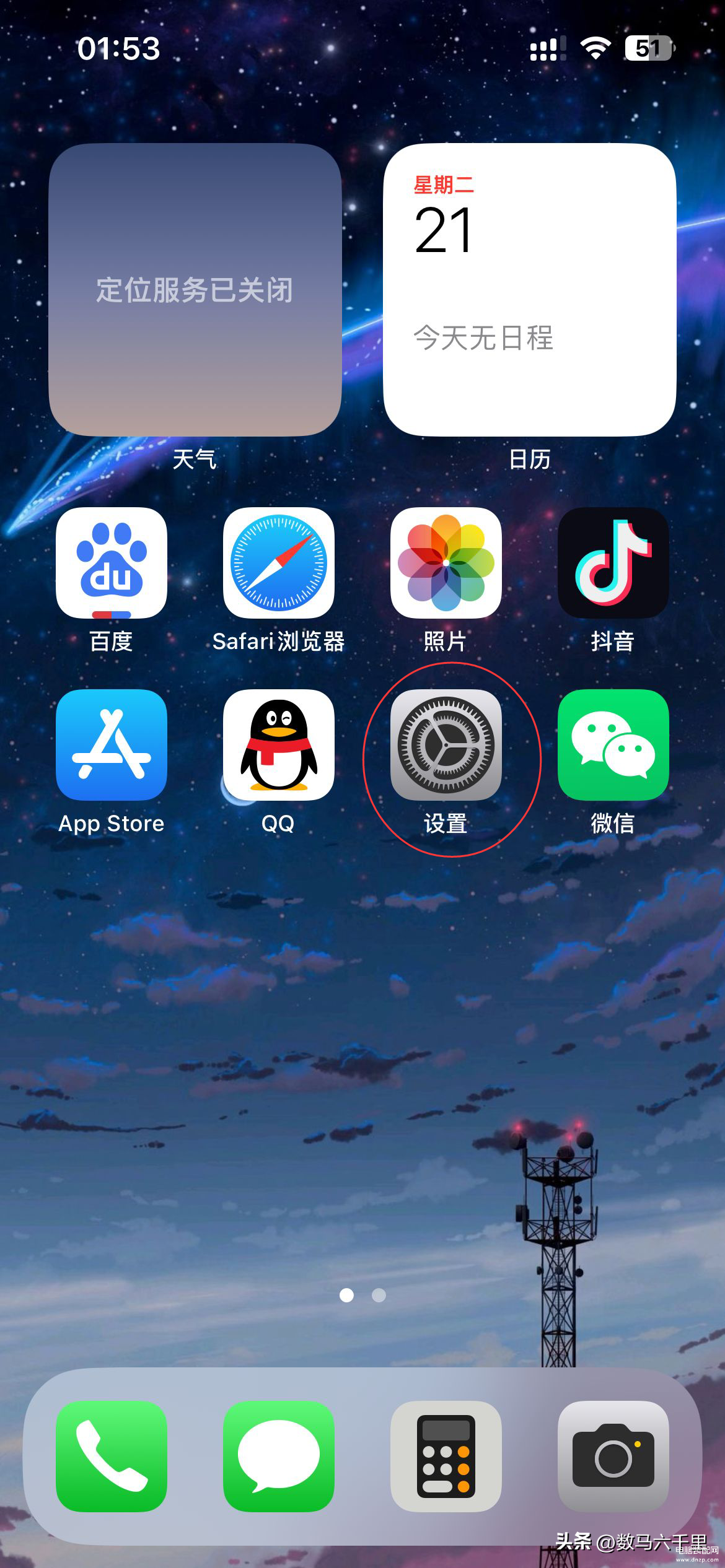Launch WeChat app
The width and height of the screenshot is (725, 1568).
[613, 744]
